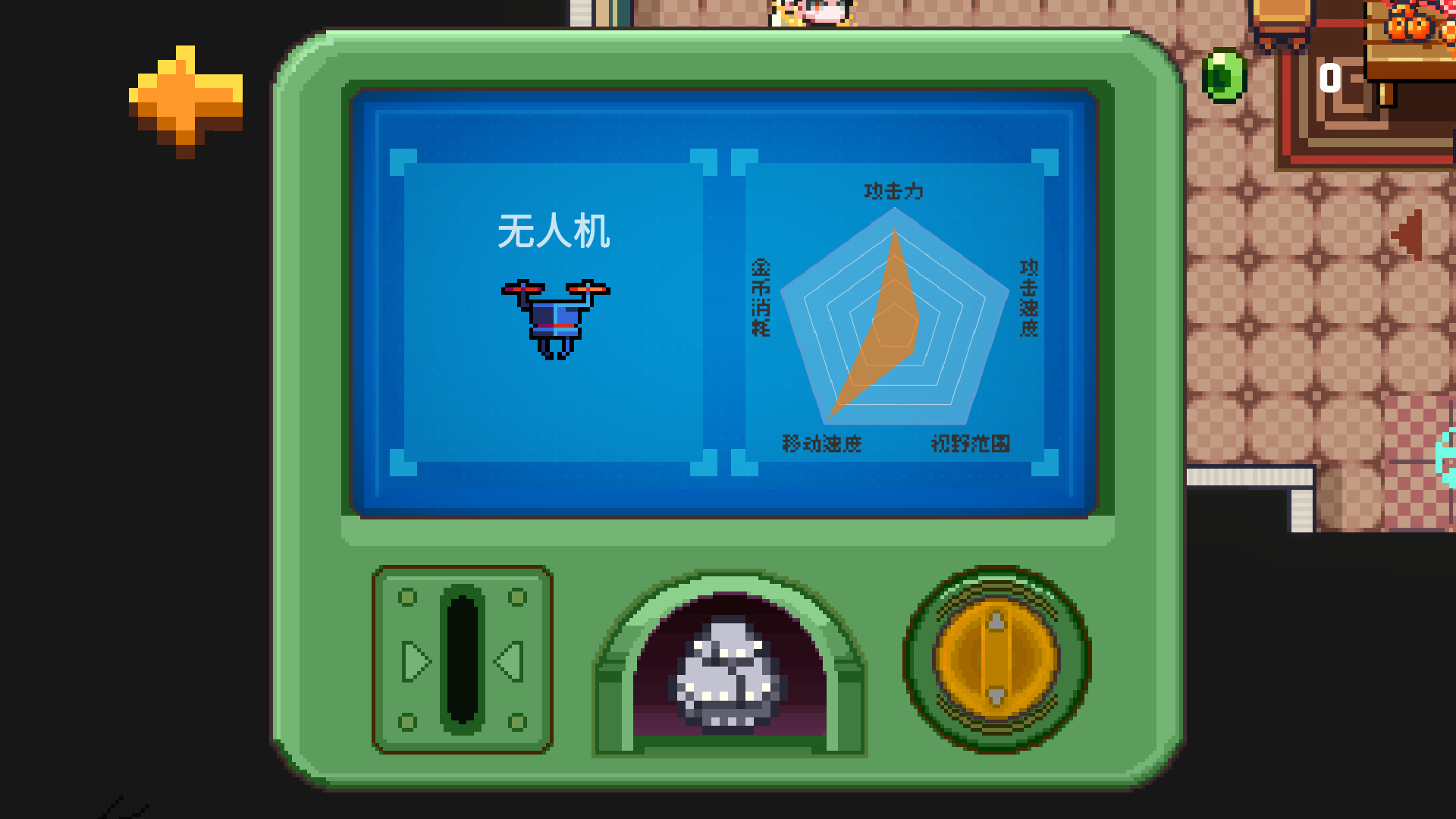Tap the capsule egg in the dispenser

(x=729, y=675)
